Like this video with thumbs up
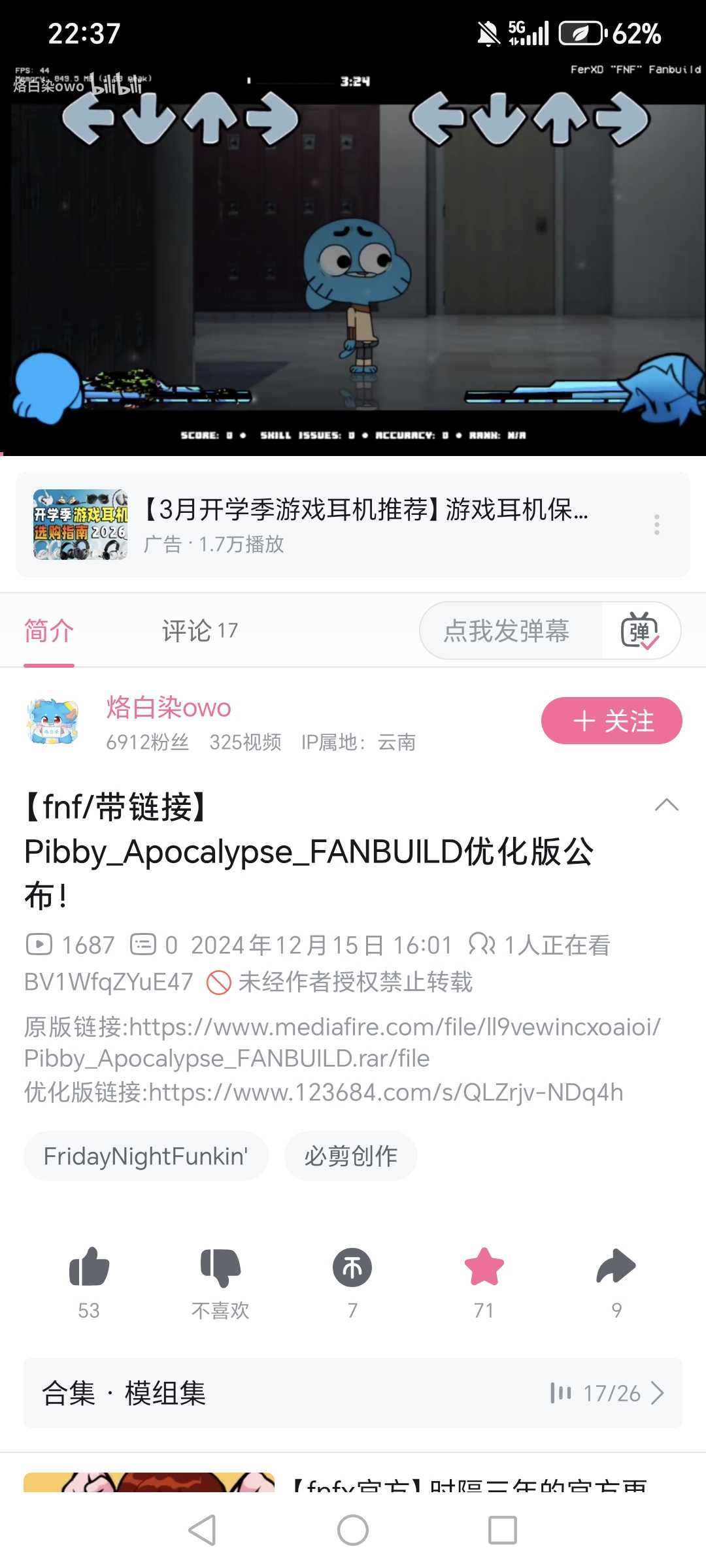Viewport: 706px width, 1568px height. (x=89, y=1267)
